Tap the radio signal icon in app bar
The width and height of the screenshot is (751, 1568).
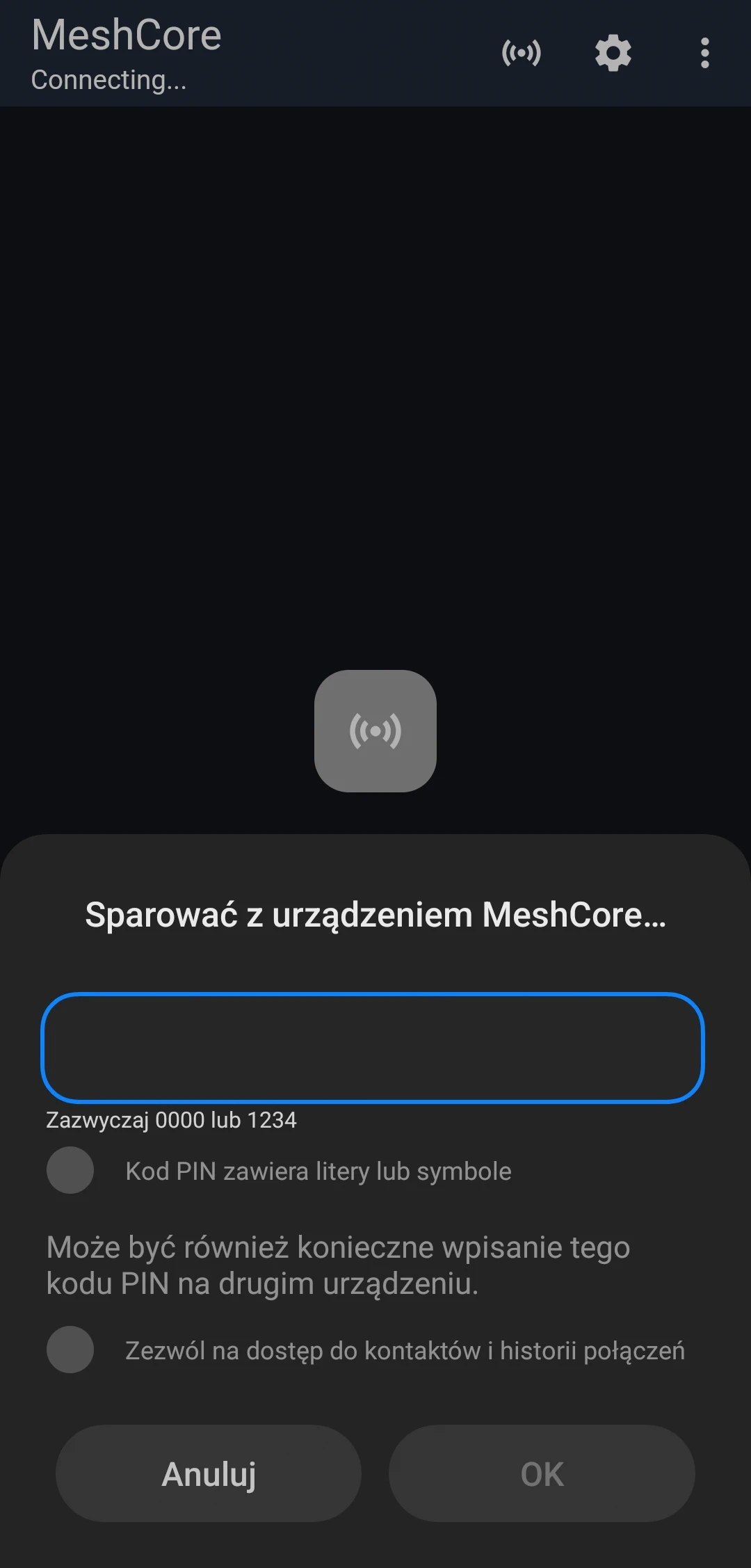click(x=521, y=54)
